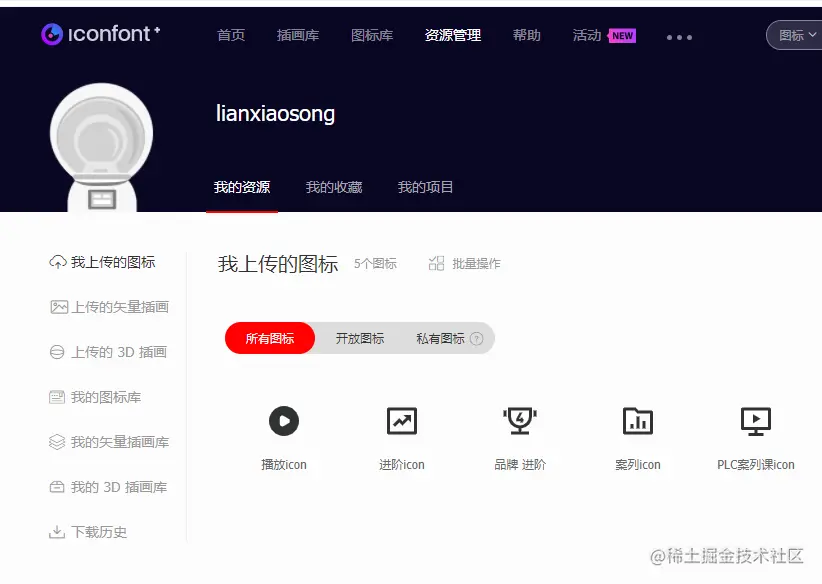Screen dimensions: 822x584
Task: Open the 首页 navigation link
Action: click(x=231, y=35)
